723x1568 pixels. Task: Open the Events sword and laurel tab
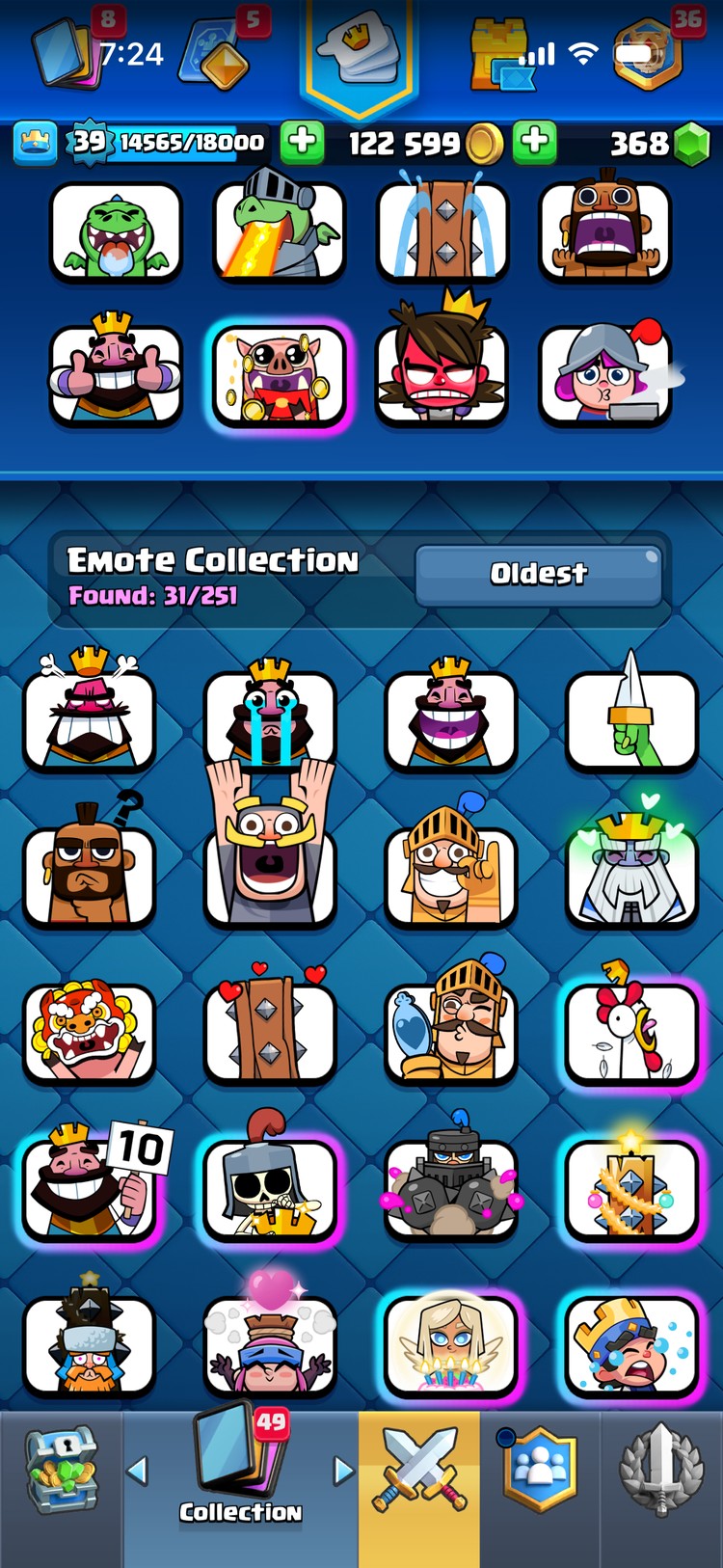661,1470
